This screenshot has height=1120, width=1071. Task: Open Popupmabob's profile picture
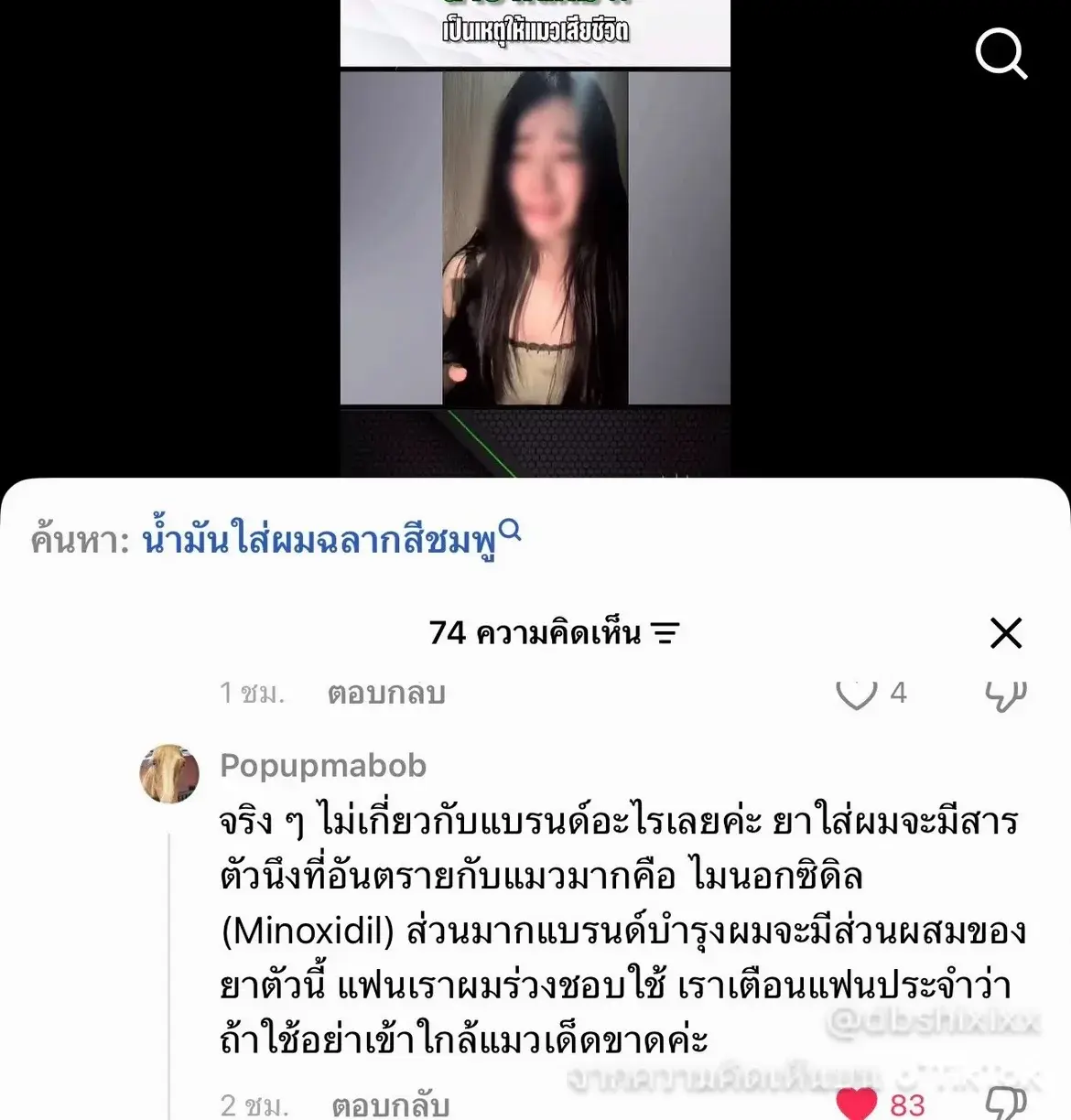point(169,773)
